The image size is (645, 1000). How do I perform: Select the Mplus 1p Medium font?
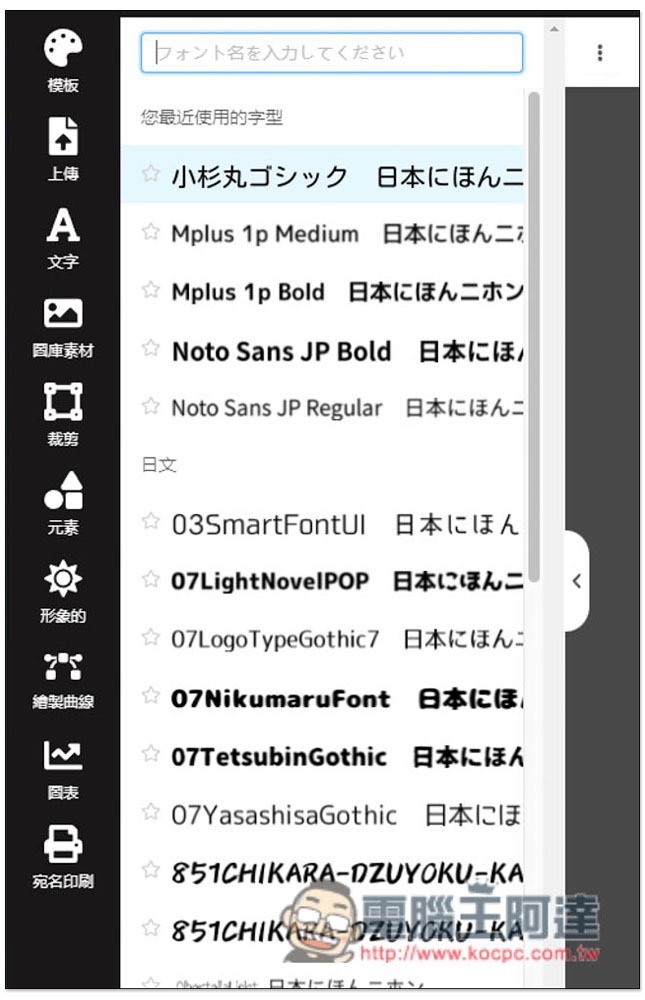point(265,234)
